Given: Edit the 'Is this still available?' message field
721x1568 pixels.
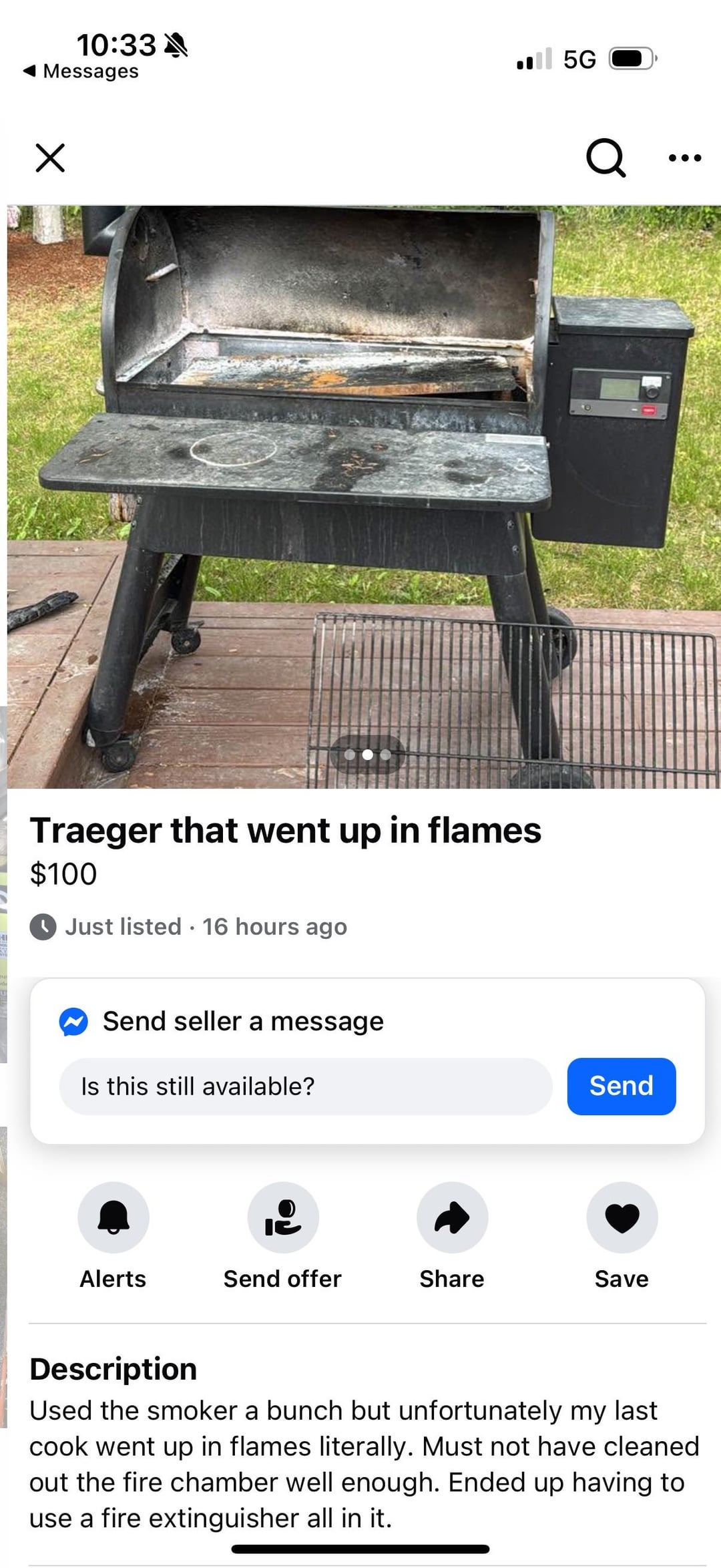Looking at the screenshot, I should coord(306,1087).
